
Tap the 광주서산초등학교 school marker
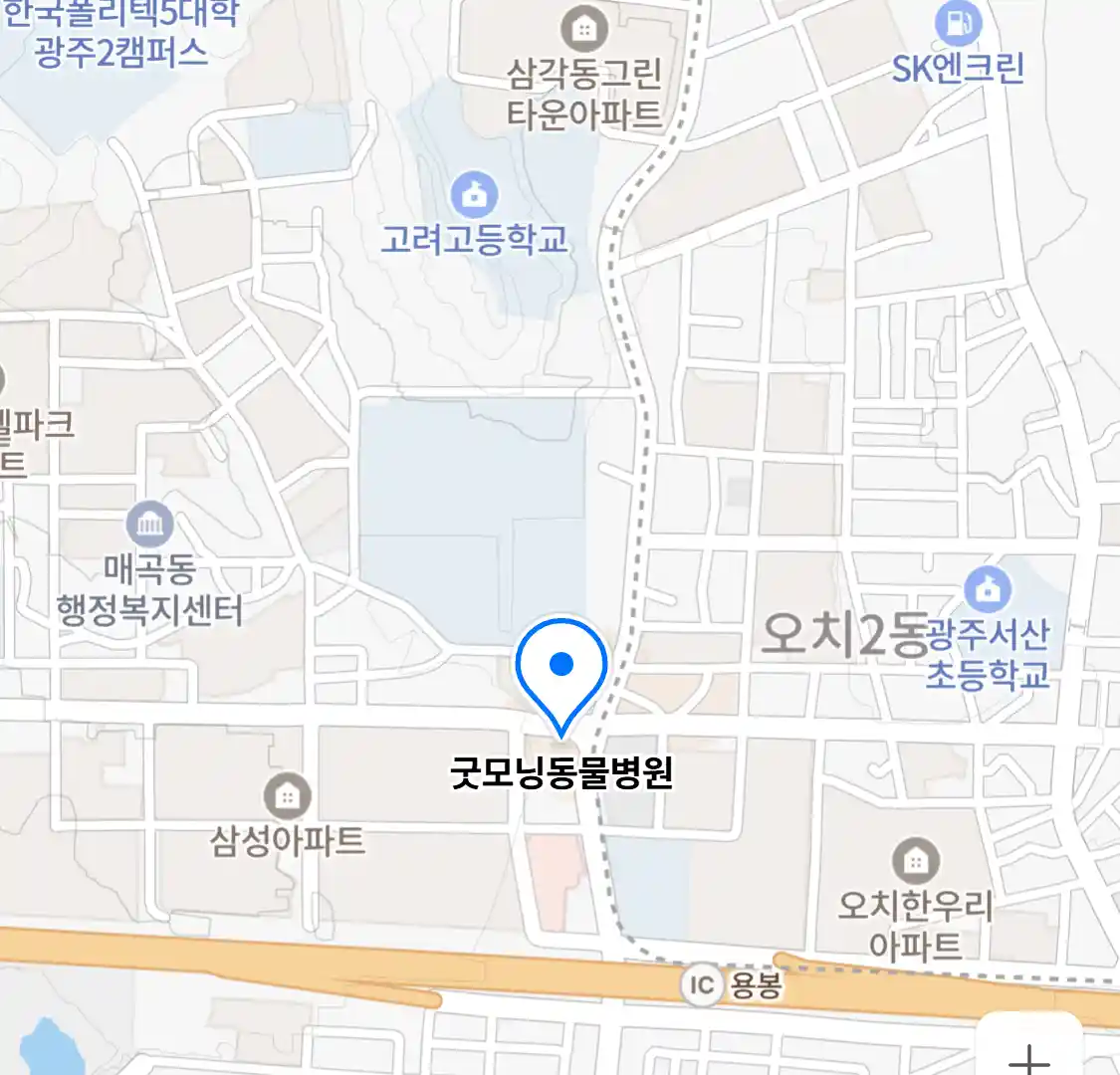(x=988, y=590)
